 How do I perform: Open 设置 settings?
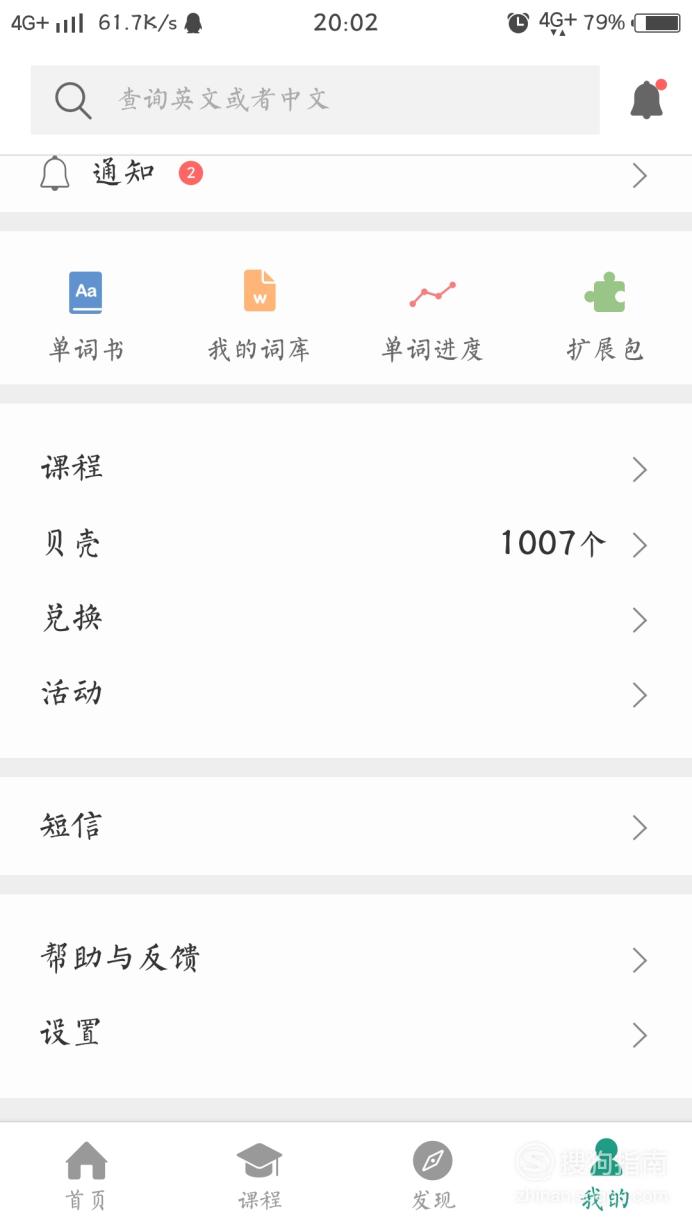click(x=346, y=1035)
